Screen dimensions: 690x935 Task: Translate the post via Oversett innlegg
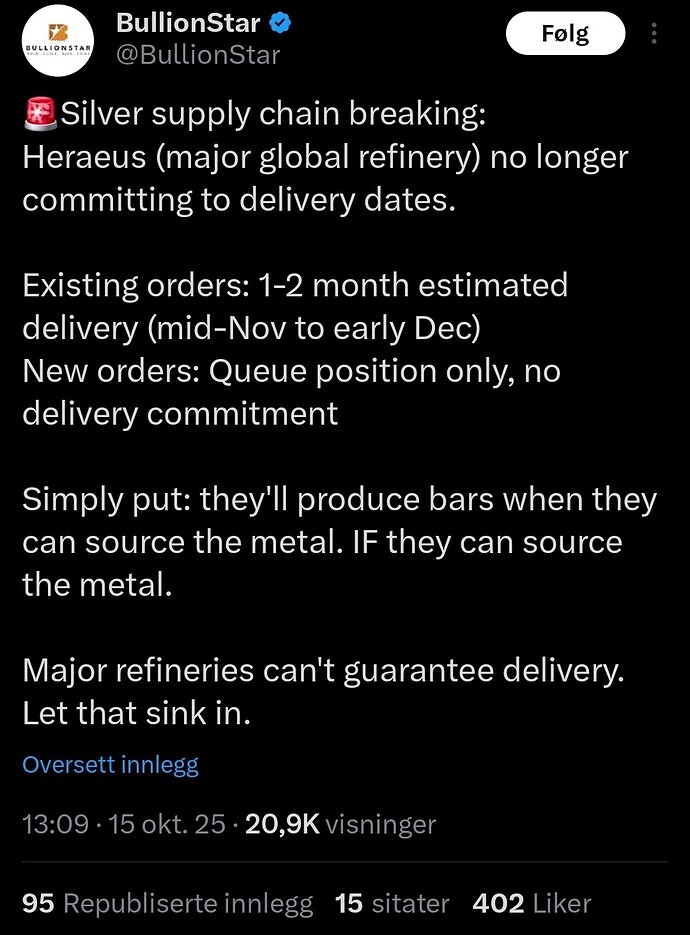[x=110, y=765]
